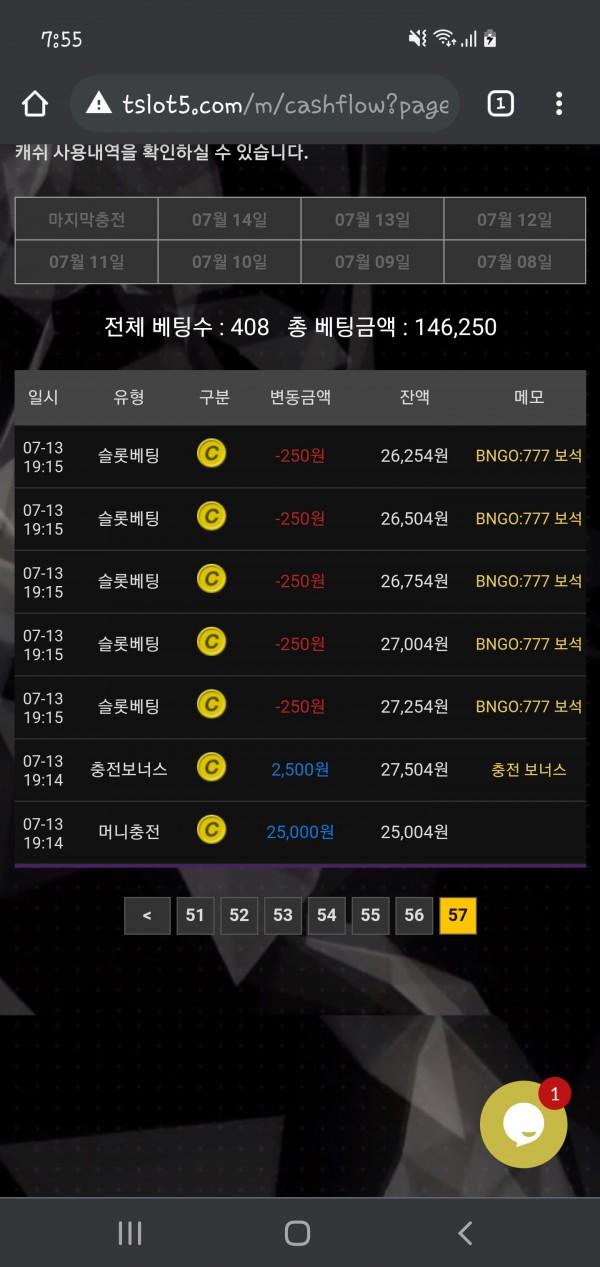Select the 마지막충전 filter

click(x=86, y=219)
